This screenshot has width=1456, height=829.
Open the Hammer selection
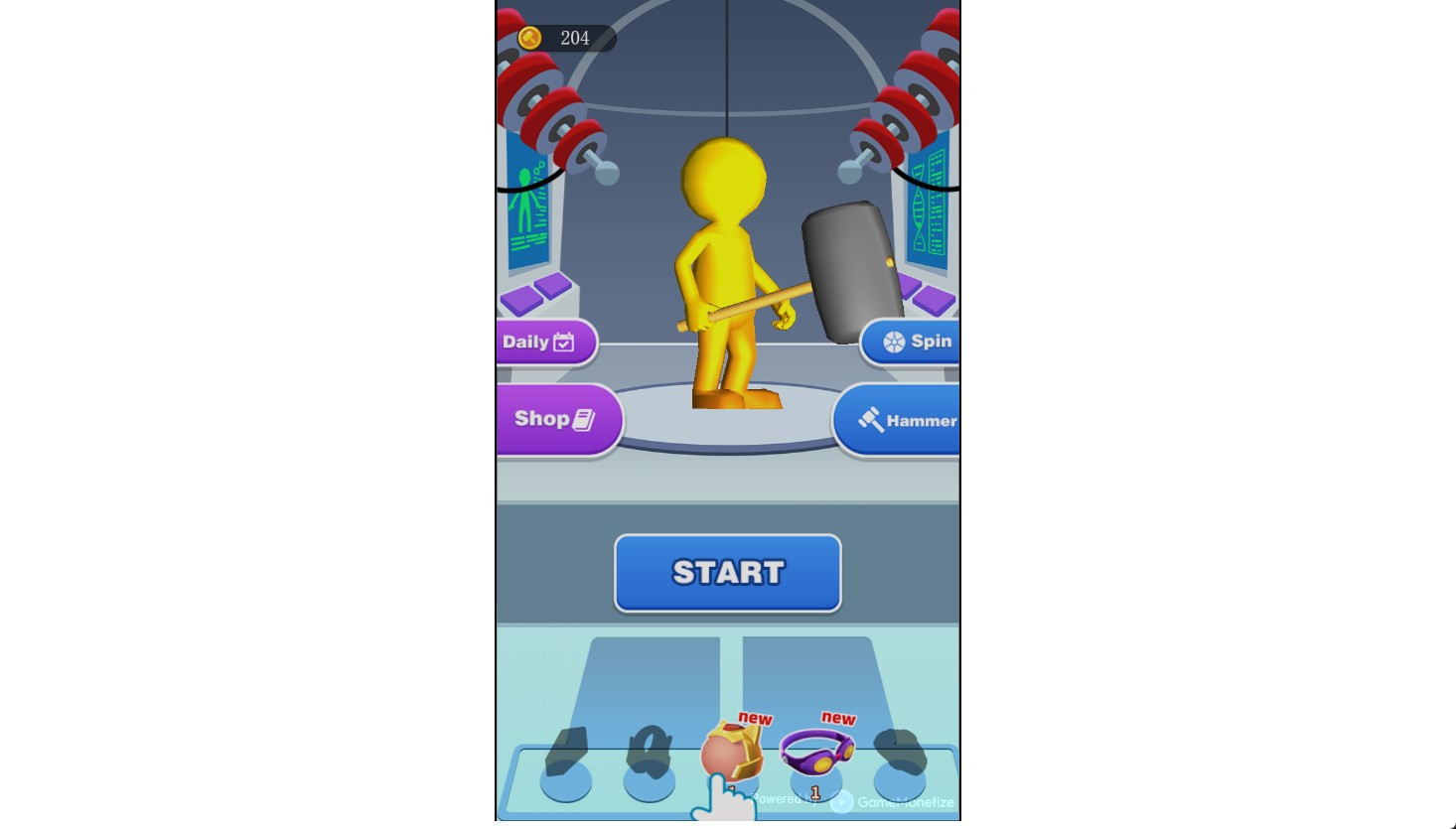point(900,421)
